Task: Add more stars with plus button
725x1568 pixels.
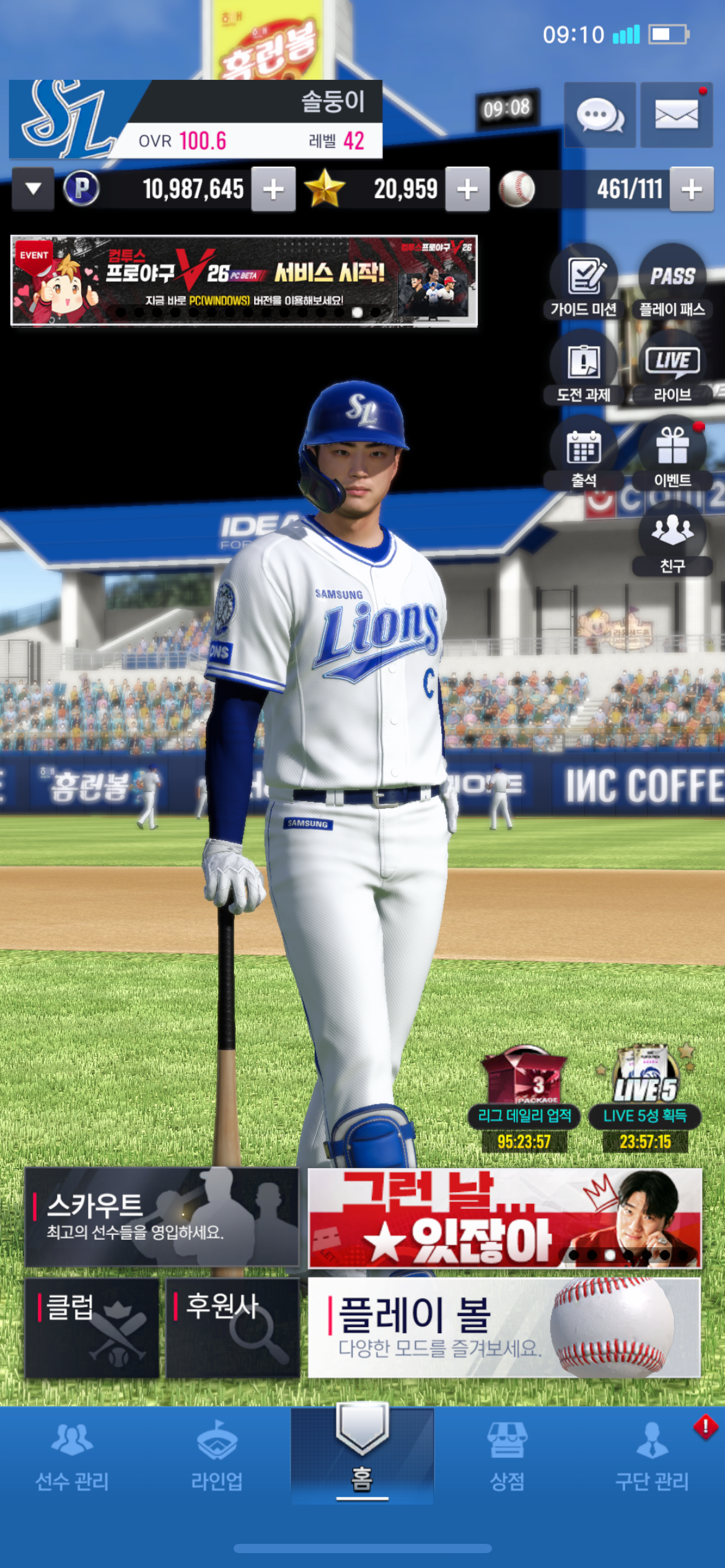Action: click(x=467, y=189)
